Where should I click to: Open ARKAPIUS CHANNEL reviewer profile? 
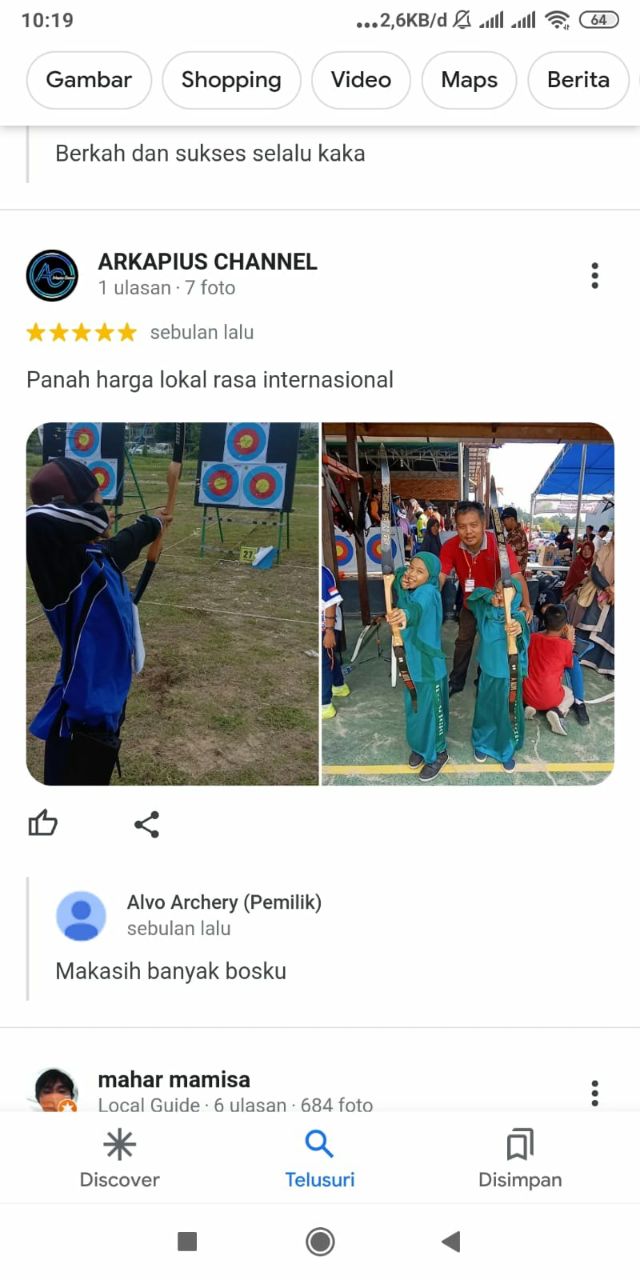pos(207,262)
